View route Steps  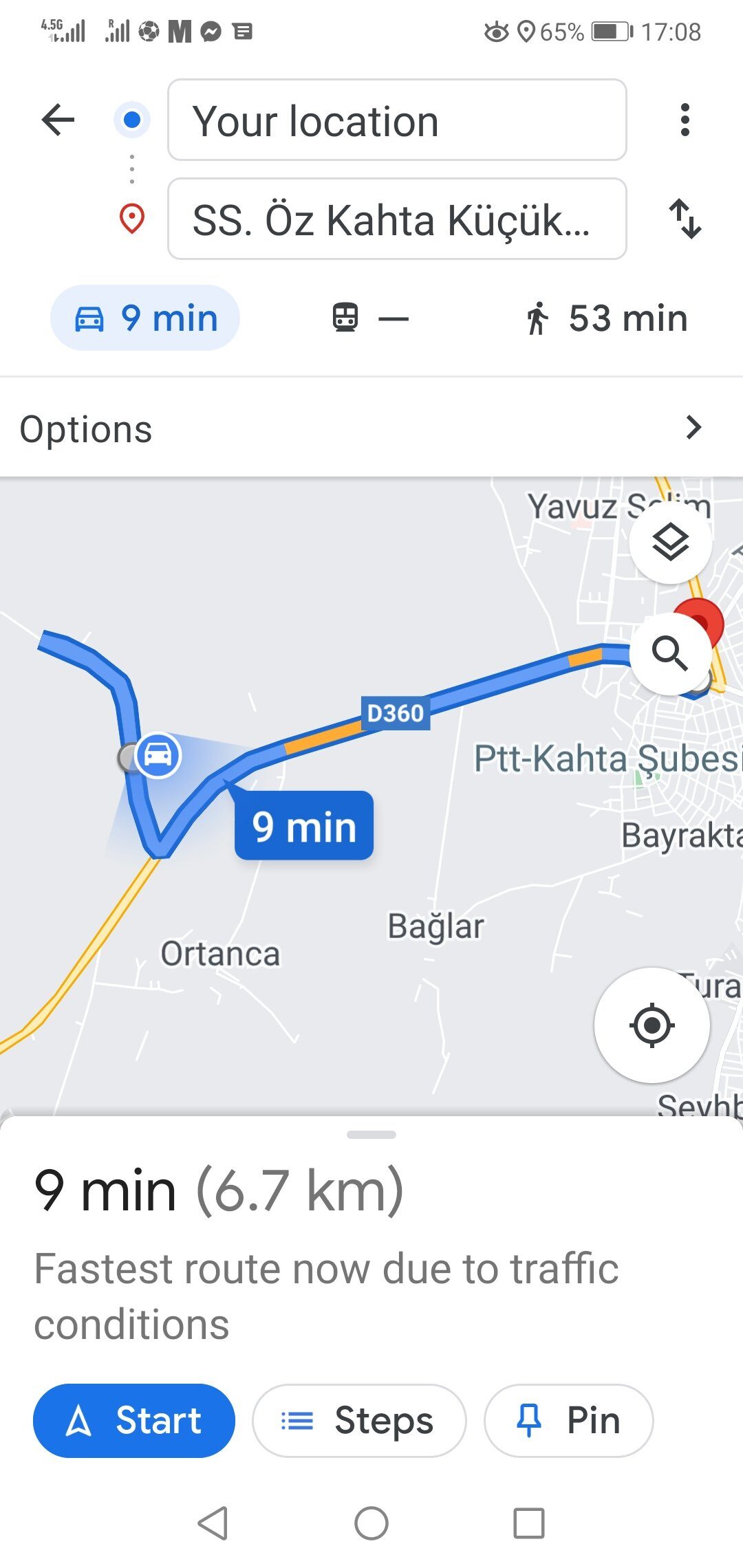[x=359, y=1420]
